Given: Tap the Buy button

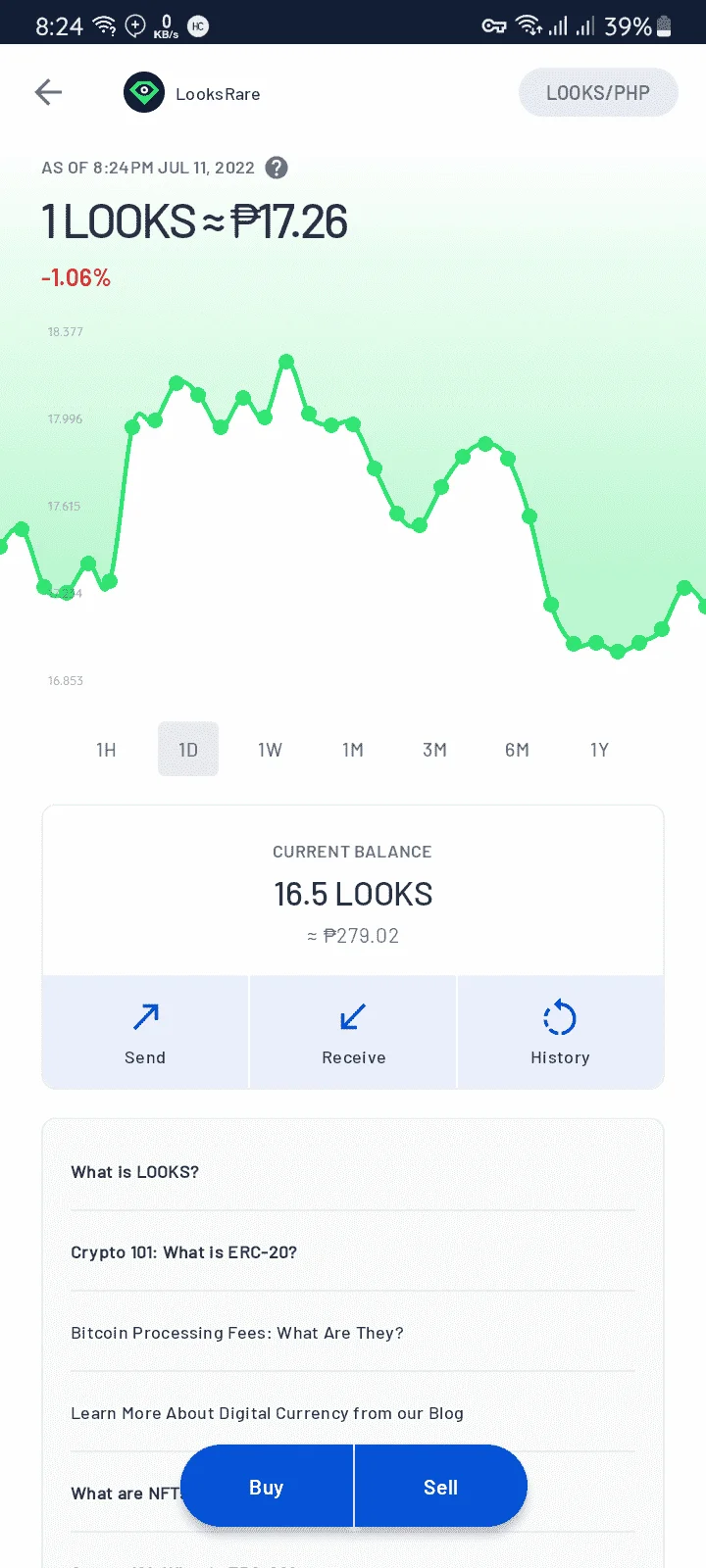Looking at the screenshot, I should click(x=267, y=1487).
